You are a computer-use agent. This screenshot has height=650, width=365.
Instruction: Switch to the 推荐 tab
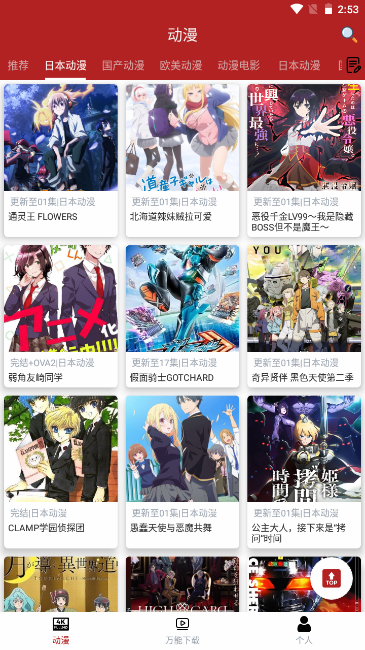pyautogui.click(x=18, y=65)
